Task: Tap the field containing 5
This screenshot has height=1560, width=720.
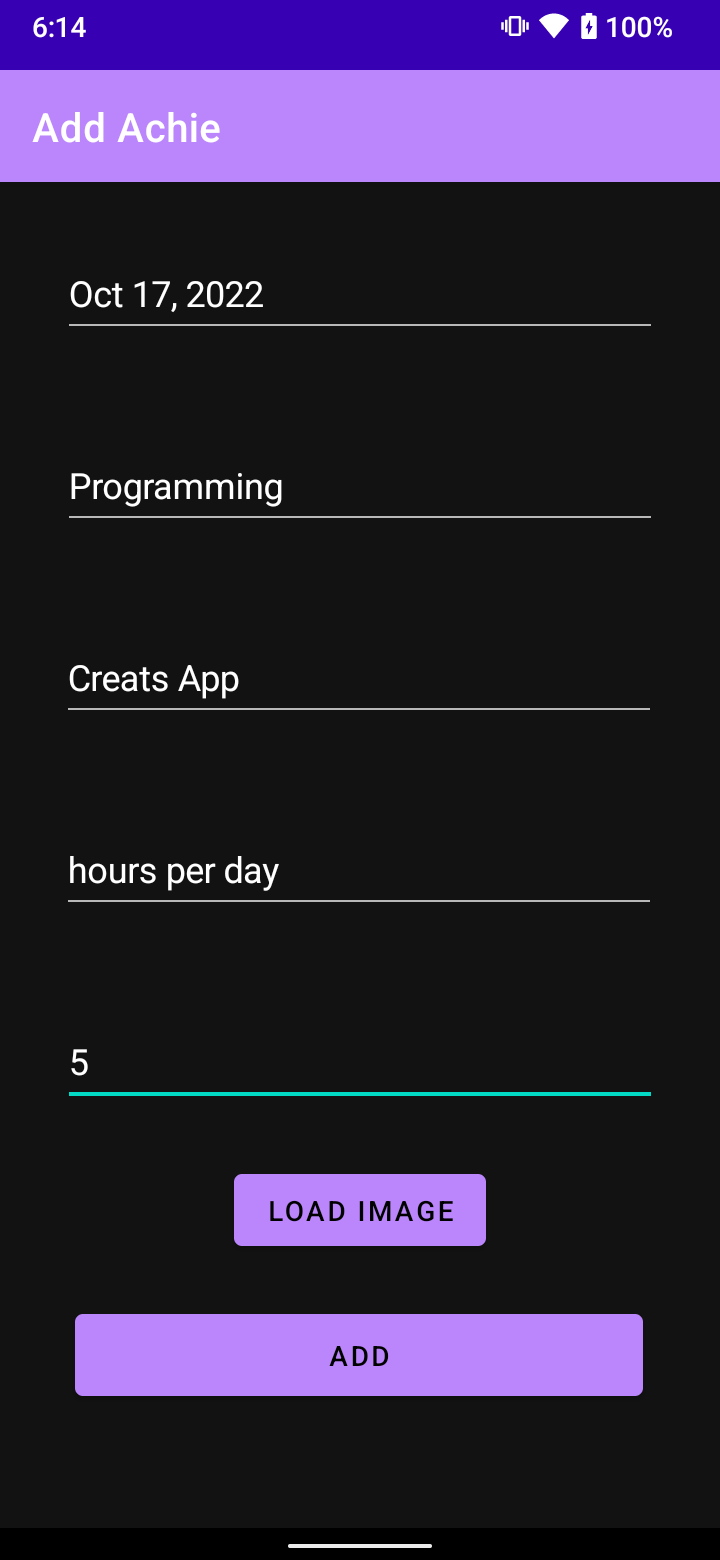Action: tap(359, 1063)
